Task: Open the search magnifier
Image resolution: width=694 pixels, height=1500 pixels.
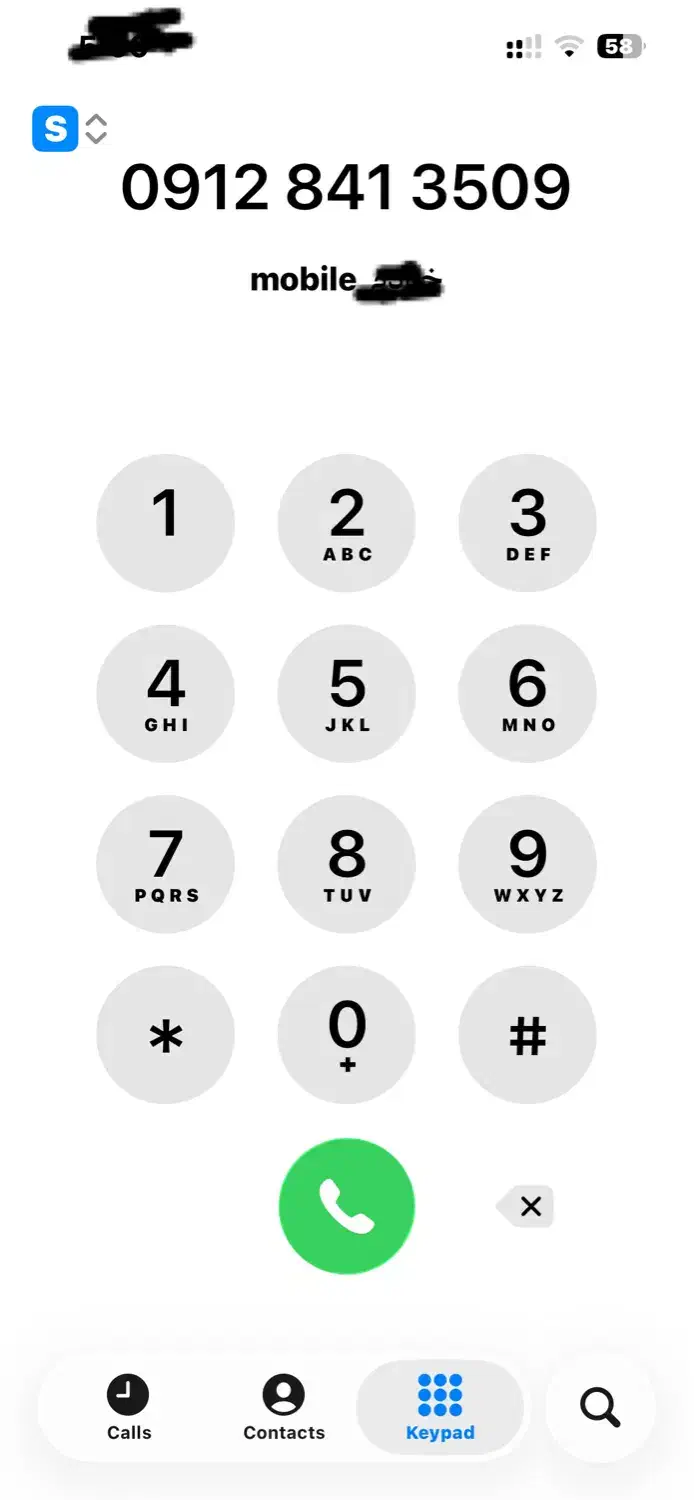Action: [600, 1407]
